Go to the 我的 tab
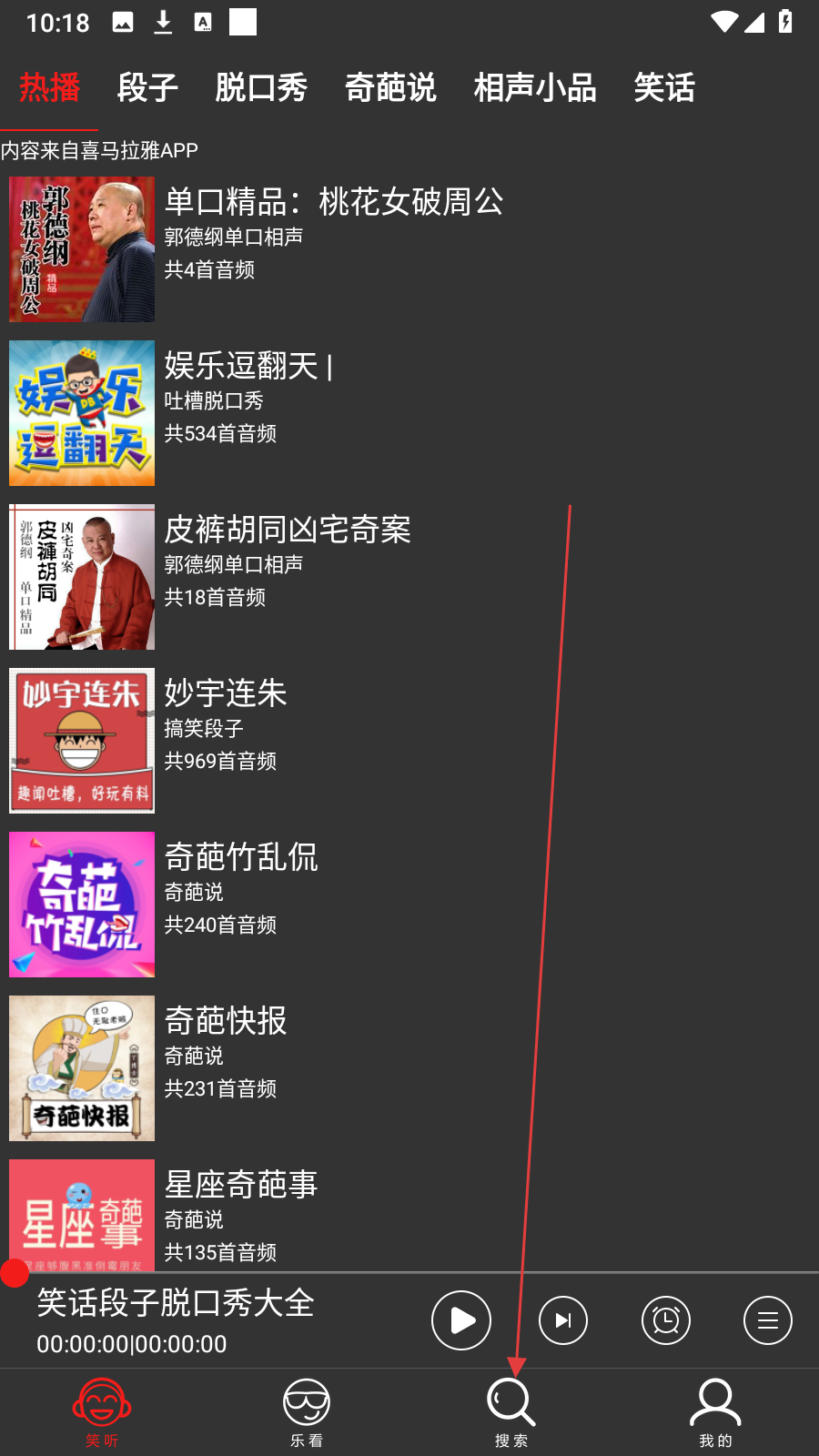Screen dimensions: 819x1456 coord(715,1412)
